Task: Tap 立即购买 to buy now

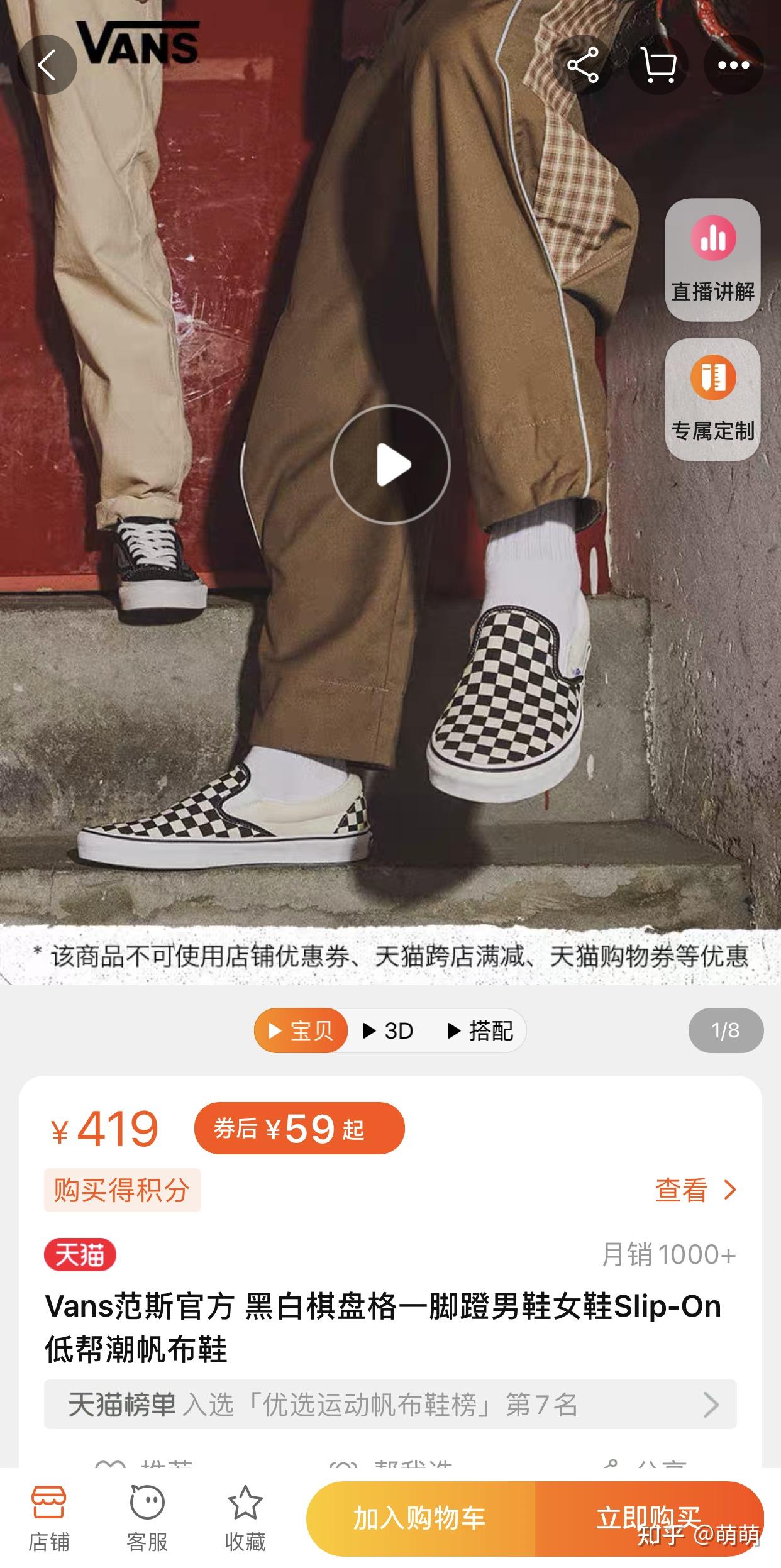Action: 648,1518
